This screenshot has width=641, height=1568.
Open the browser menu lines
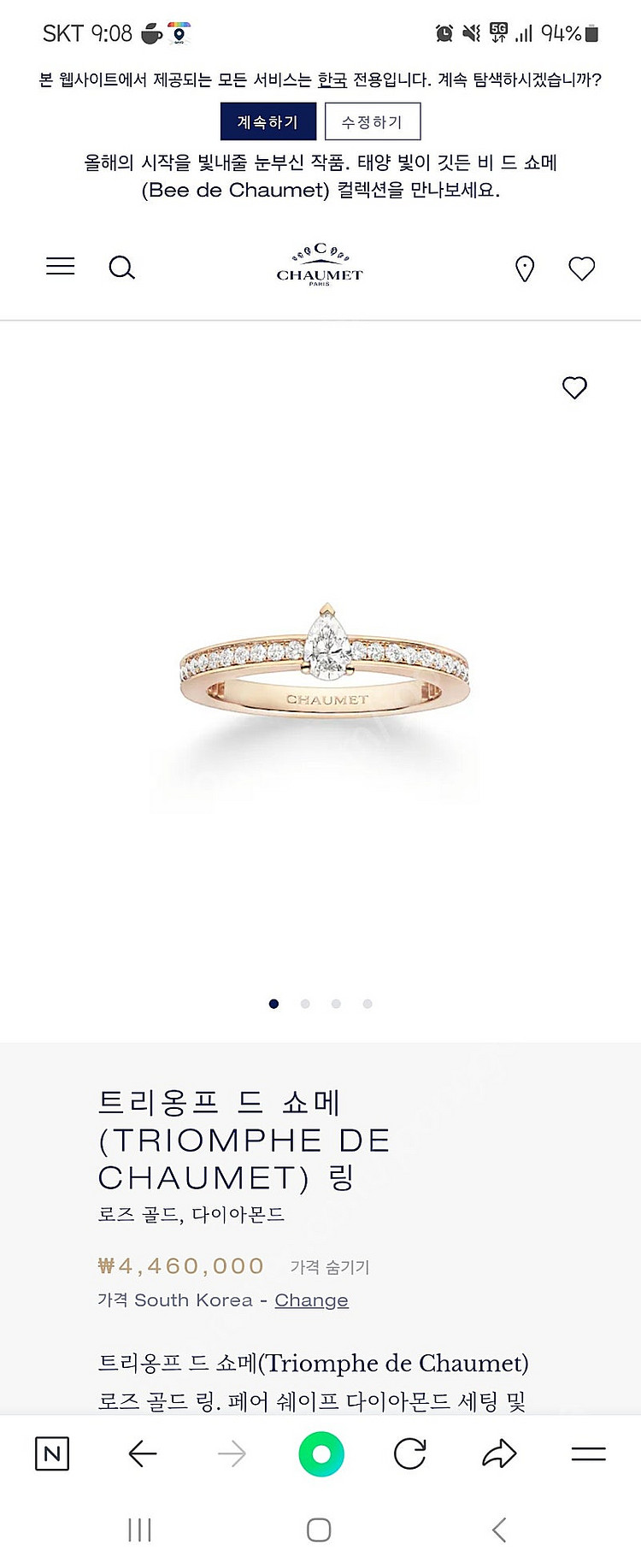click(x=588, y=1453)
